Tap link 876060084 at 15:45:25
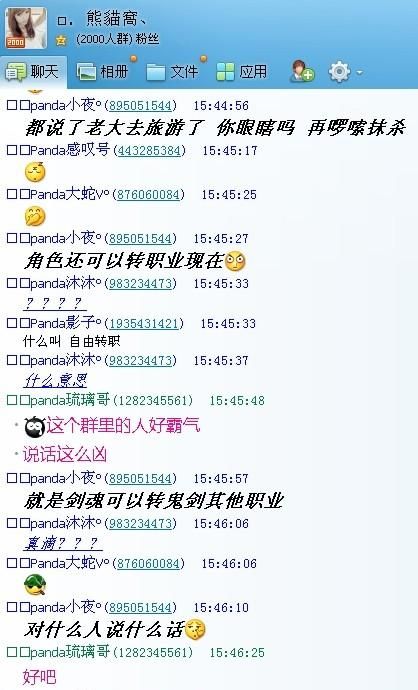This screenshot has height=690, width=418. point(148,195)
